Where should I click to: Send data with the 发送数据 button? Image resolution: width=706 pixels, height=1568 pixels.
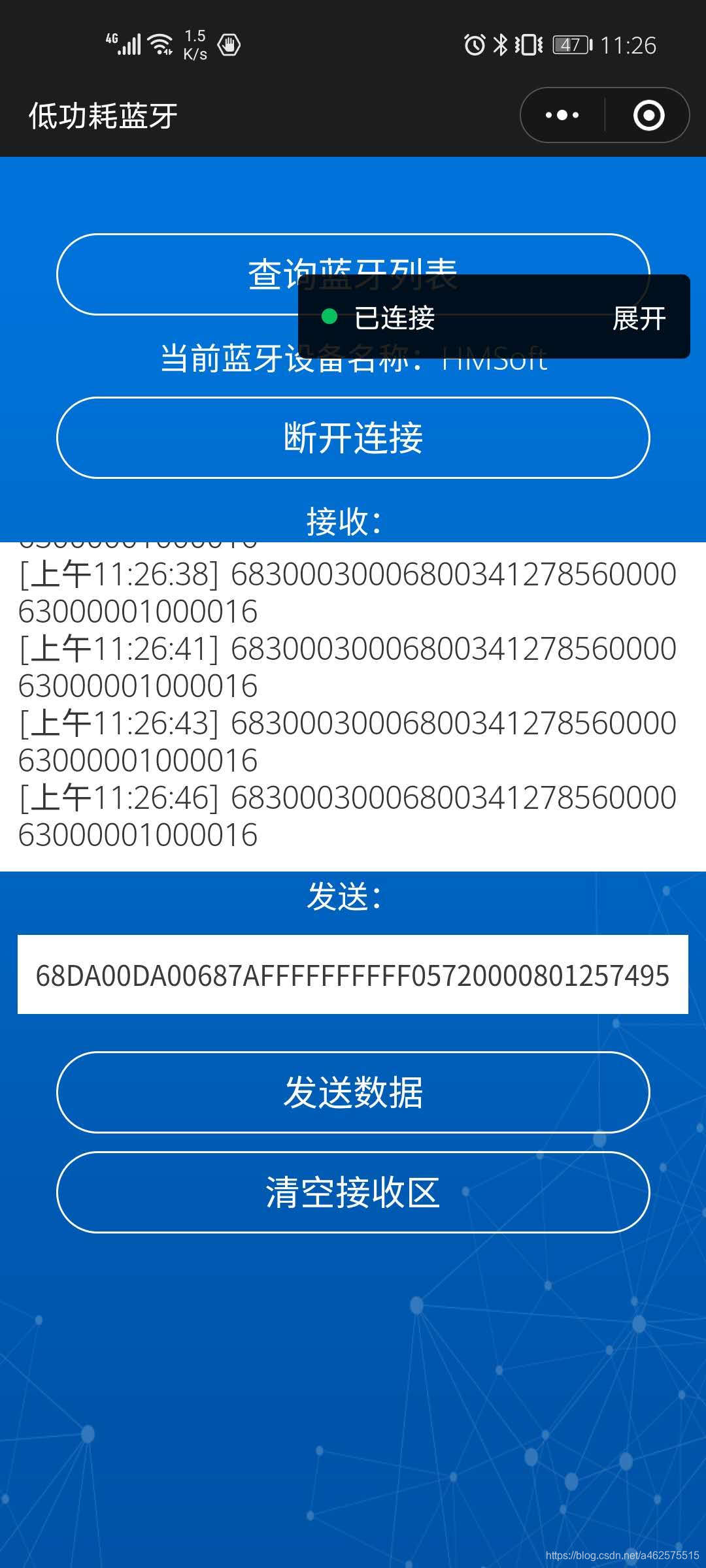(x=353, y=1092)
